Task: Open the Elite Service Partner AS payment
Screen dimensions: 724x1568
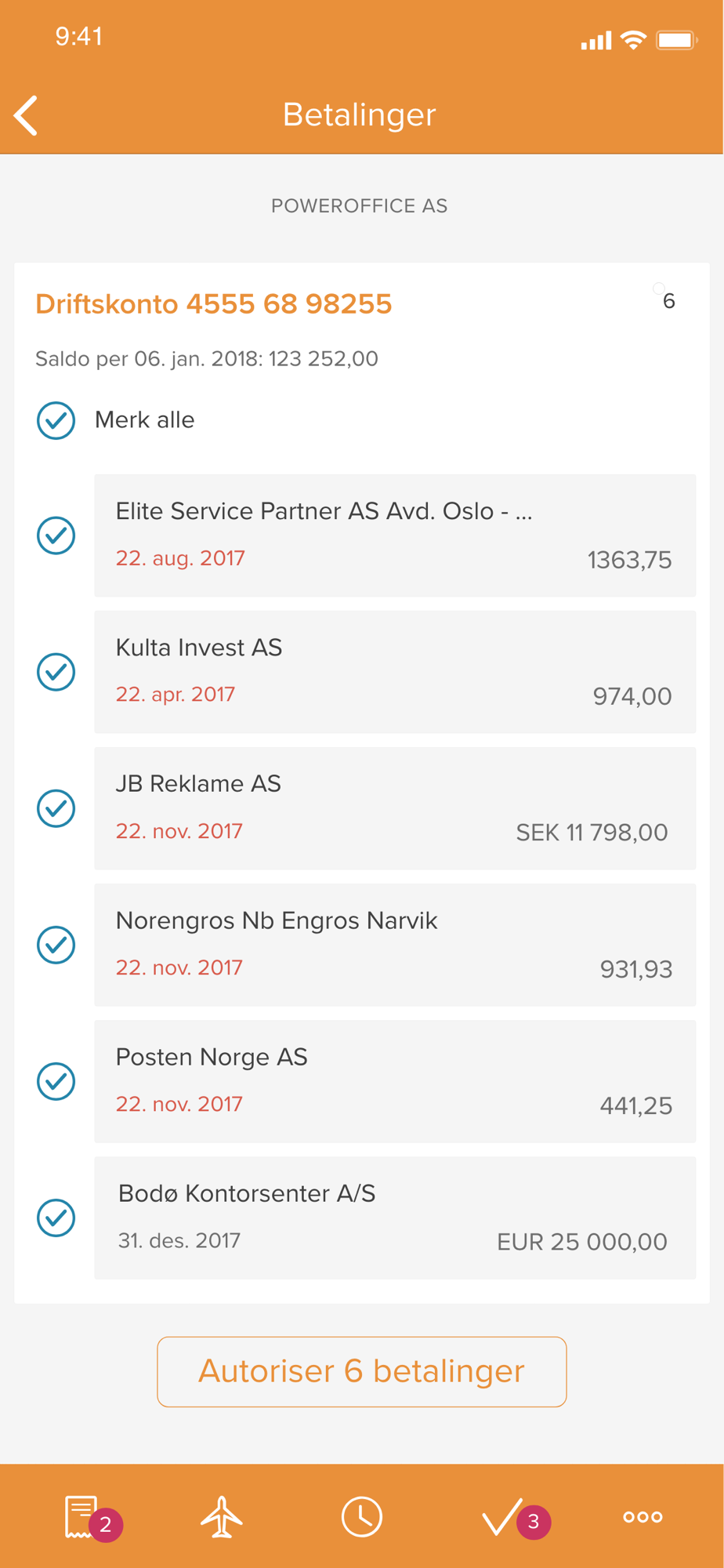Action: [x=395, y=535]
